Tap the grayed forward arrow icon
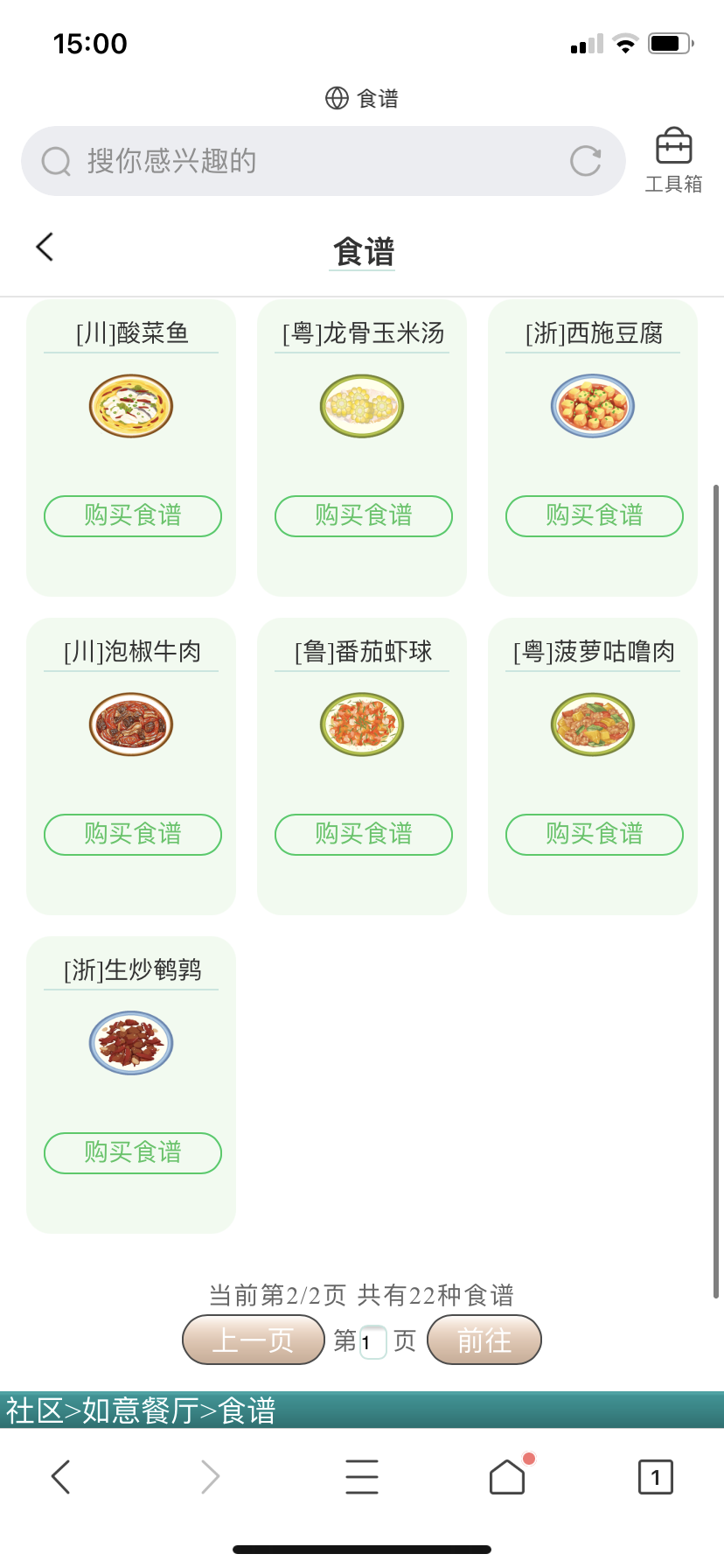Screen dimensions: 724x1568 pyautogui.click(x=210, y=1476)
